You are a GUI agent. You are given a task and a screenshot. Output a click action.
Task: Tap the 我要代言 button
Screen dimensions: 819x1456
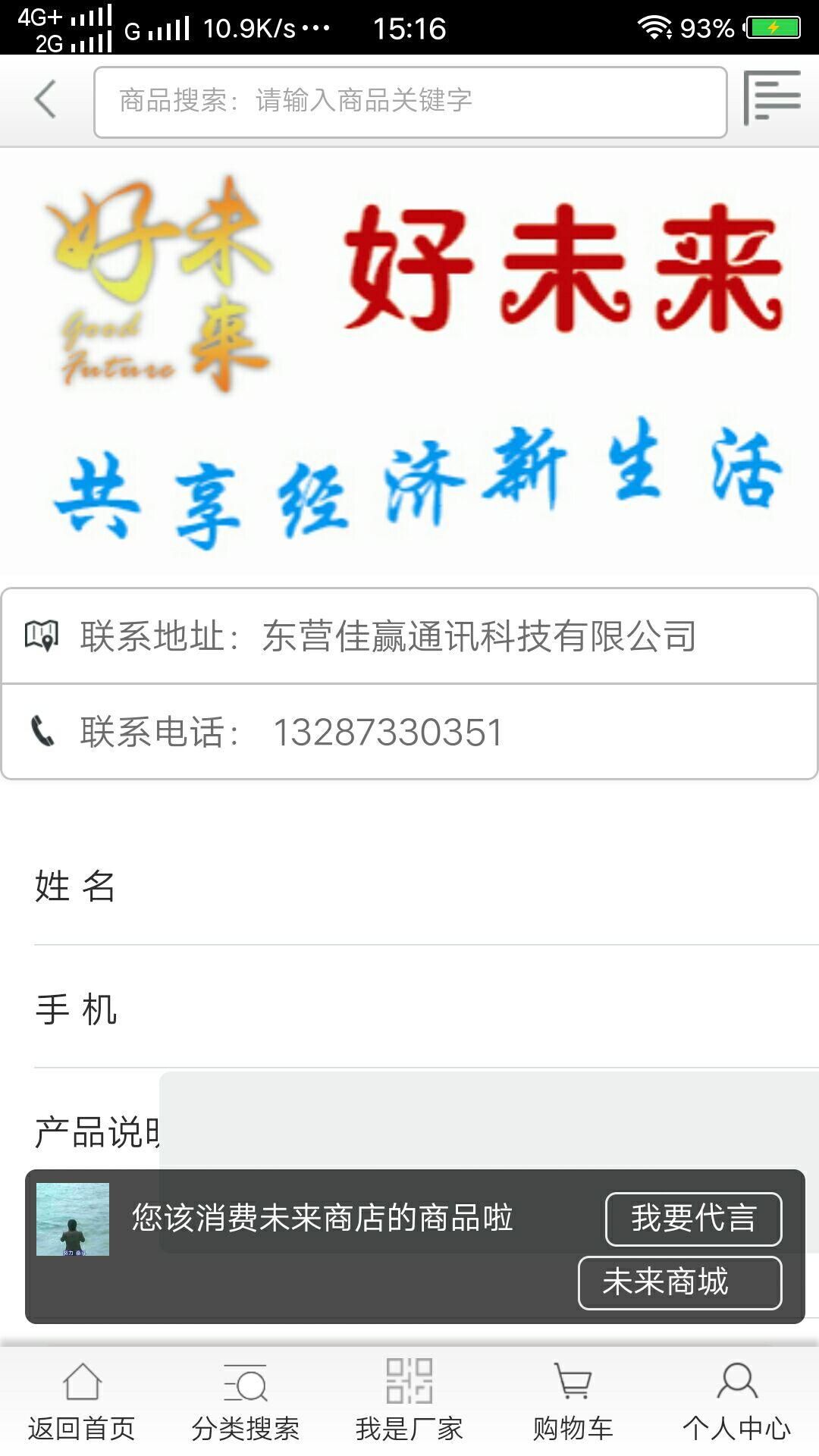click(x=693, y=1219)
